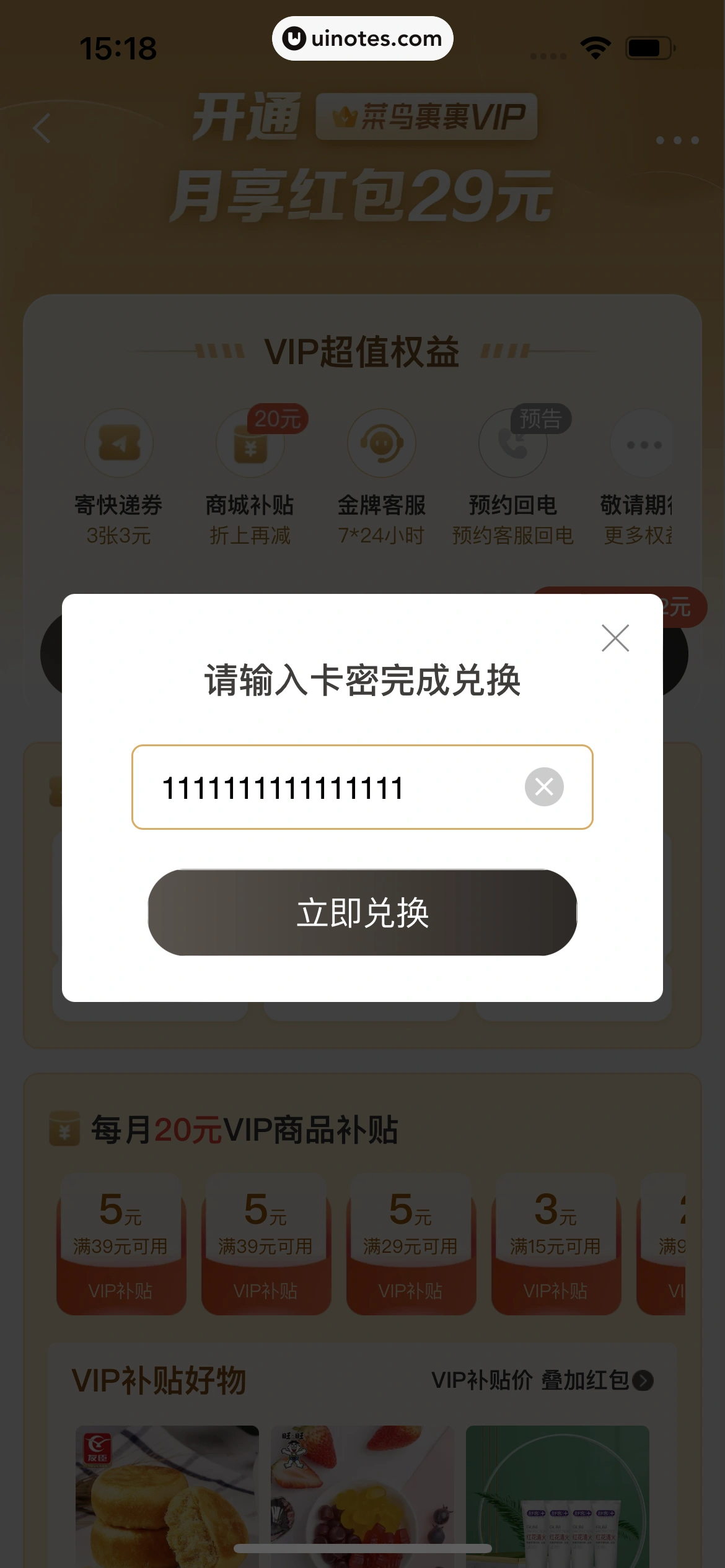Screen dimensions: 725x1568
Task: Go back using the top-left chevron
Action: coord(41,128)
